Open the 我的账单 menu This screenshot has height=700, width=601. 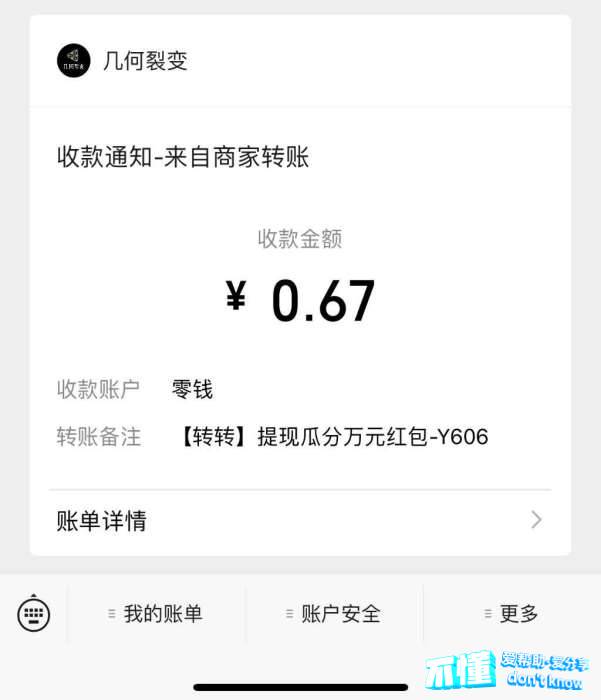click(156, 614)
